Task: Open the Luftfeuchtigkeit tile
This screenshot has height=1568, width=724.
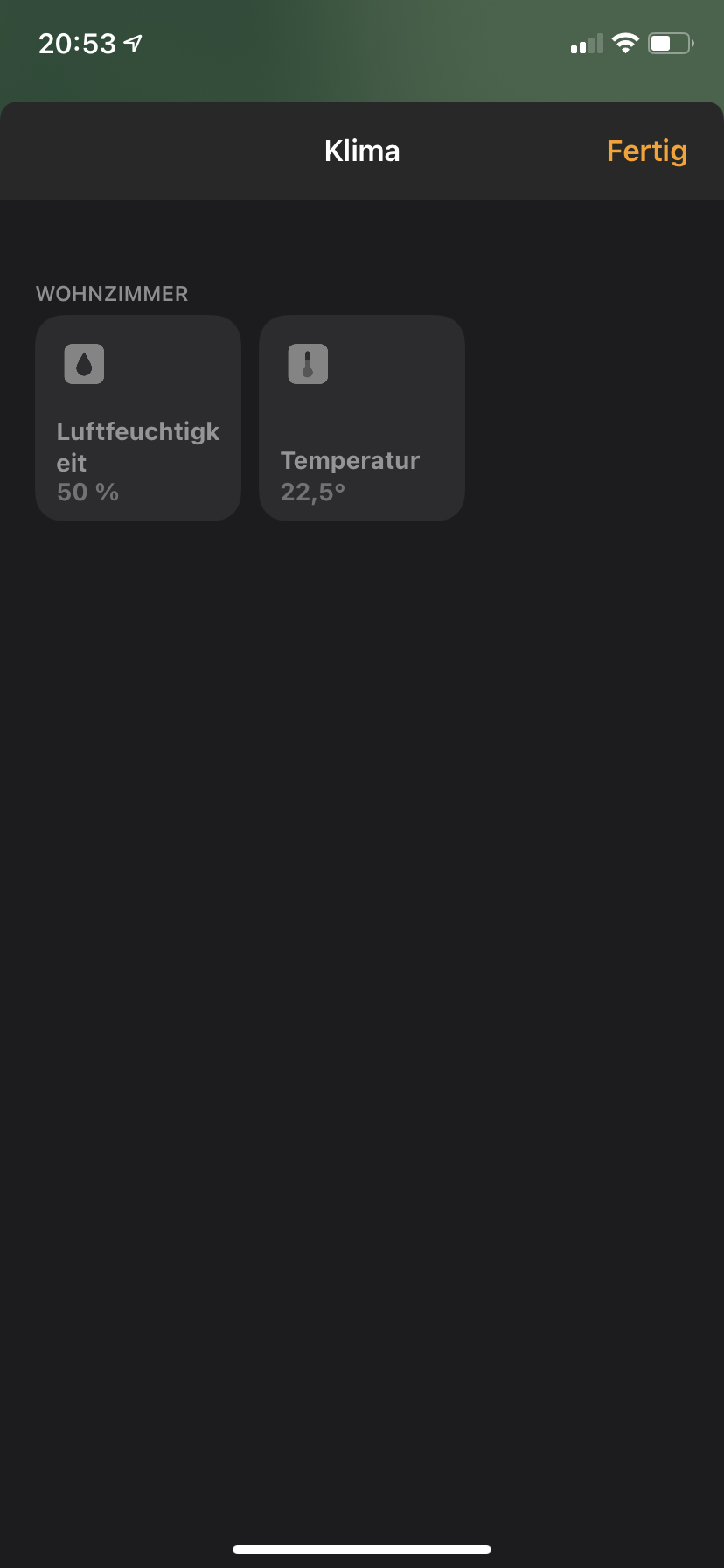Action: (138, 418)
